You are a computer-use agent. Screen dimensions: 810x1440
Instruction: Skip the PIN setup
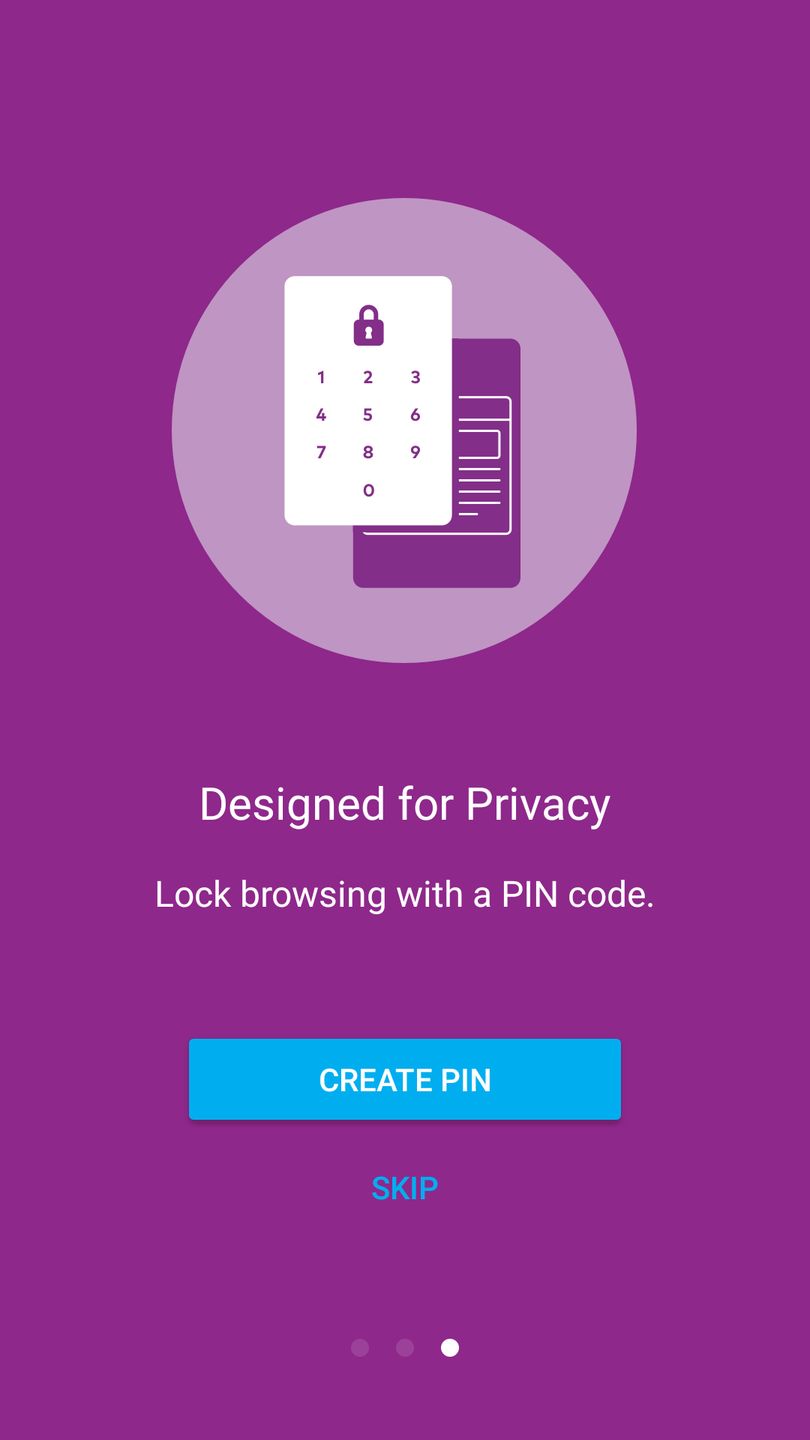[x=404, y=1188]
